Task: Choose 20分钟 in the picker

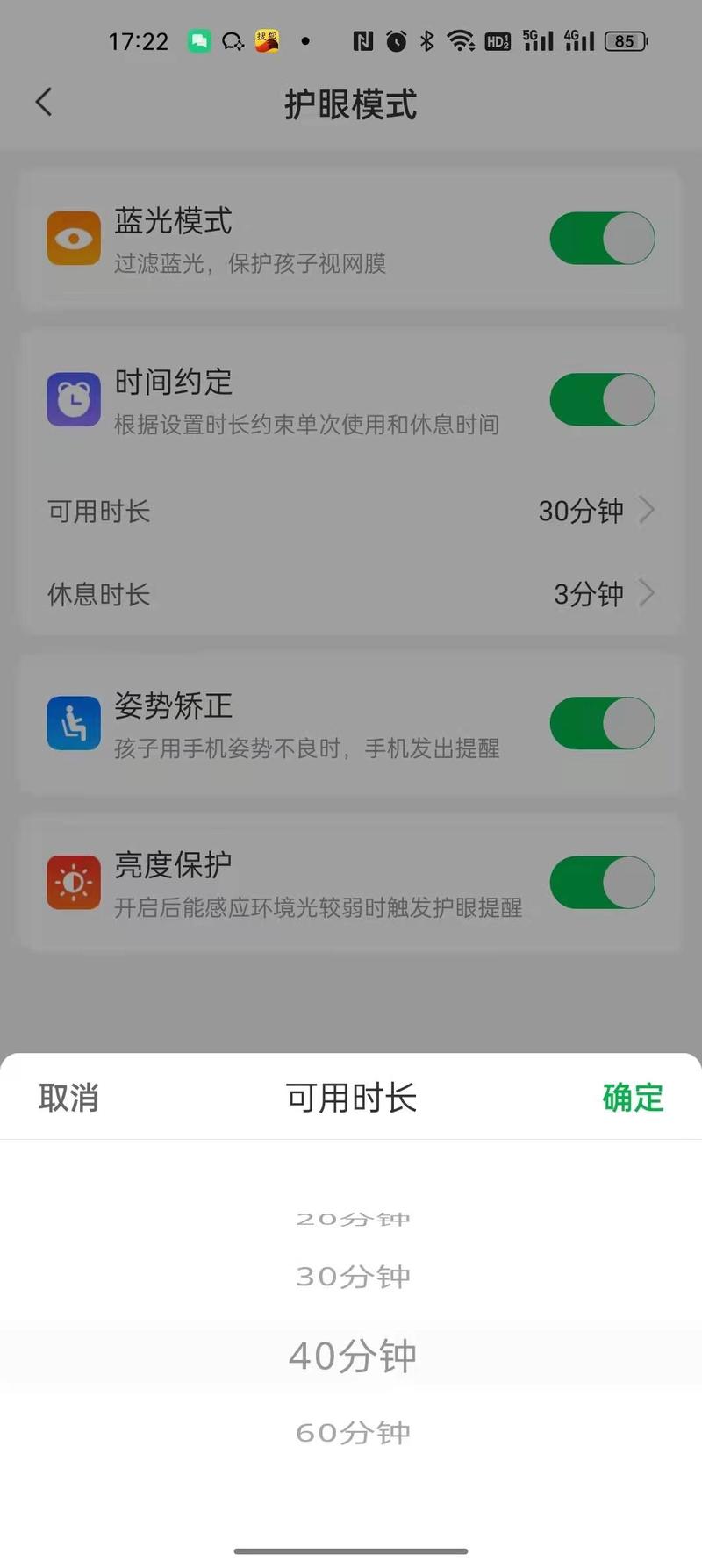Action: click(353, 1219)
